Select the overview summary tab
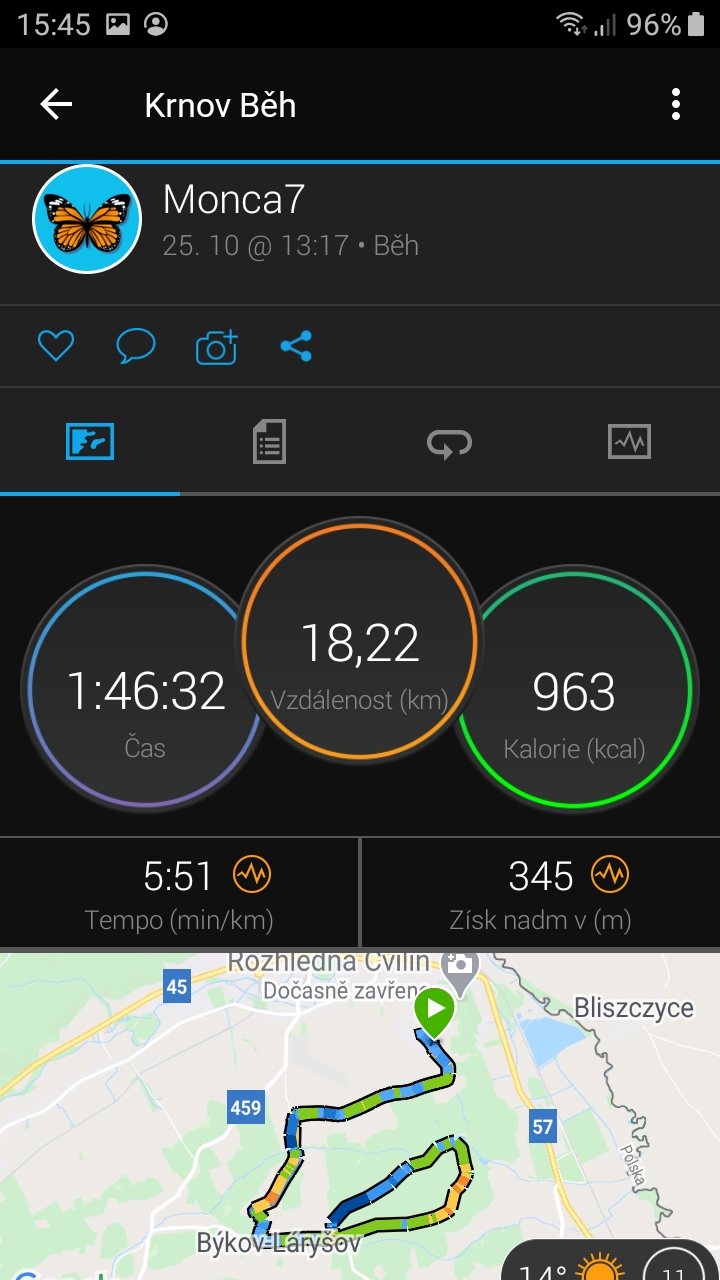 point(90,441)
